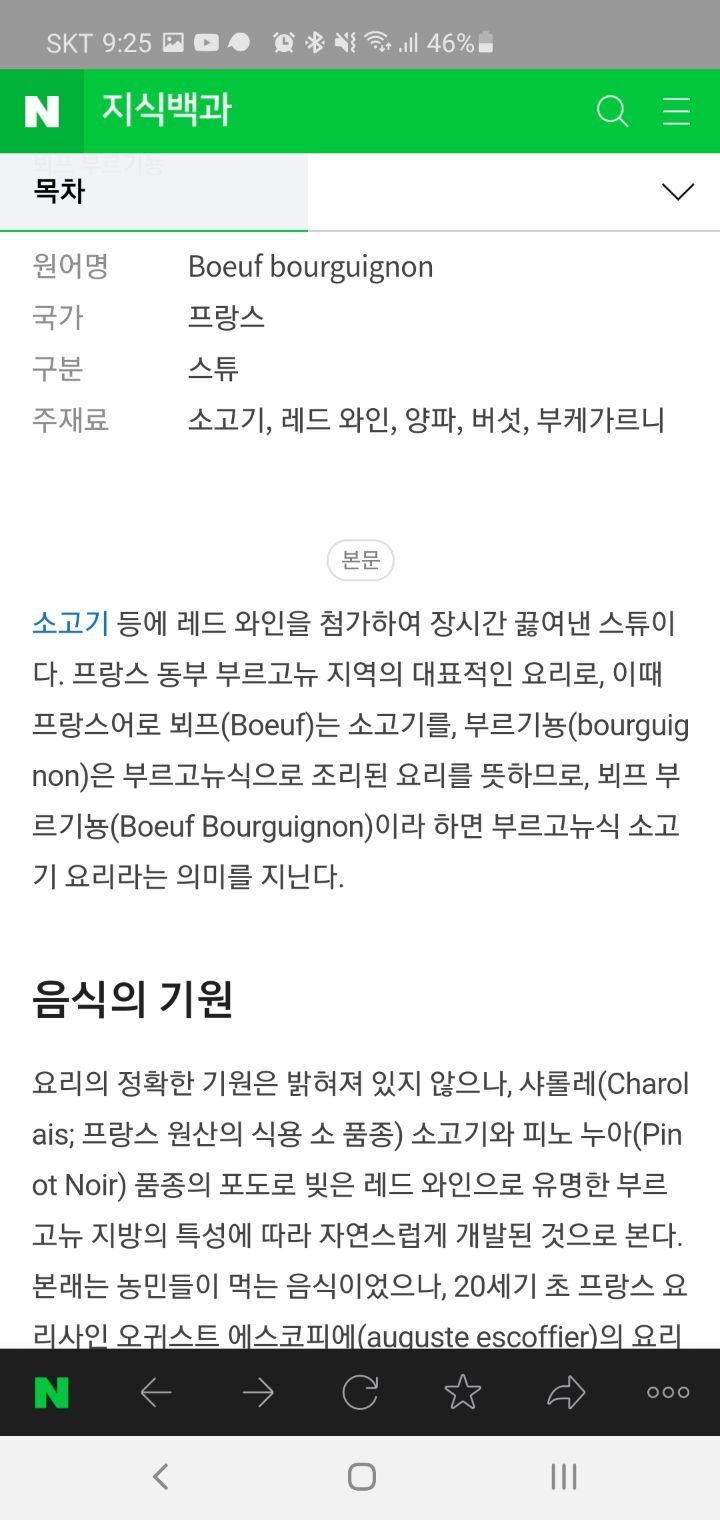This screenshot has height=1520, width=720.
Task: Go forward with the browser forward arrow
Action: tap(258, 1392)
